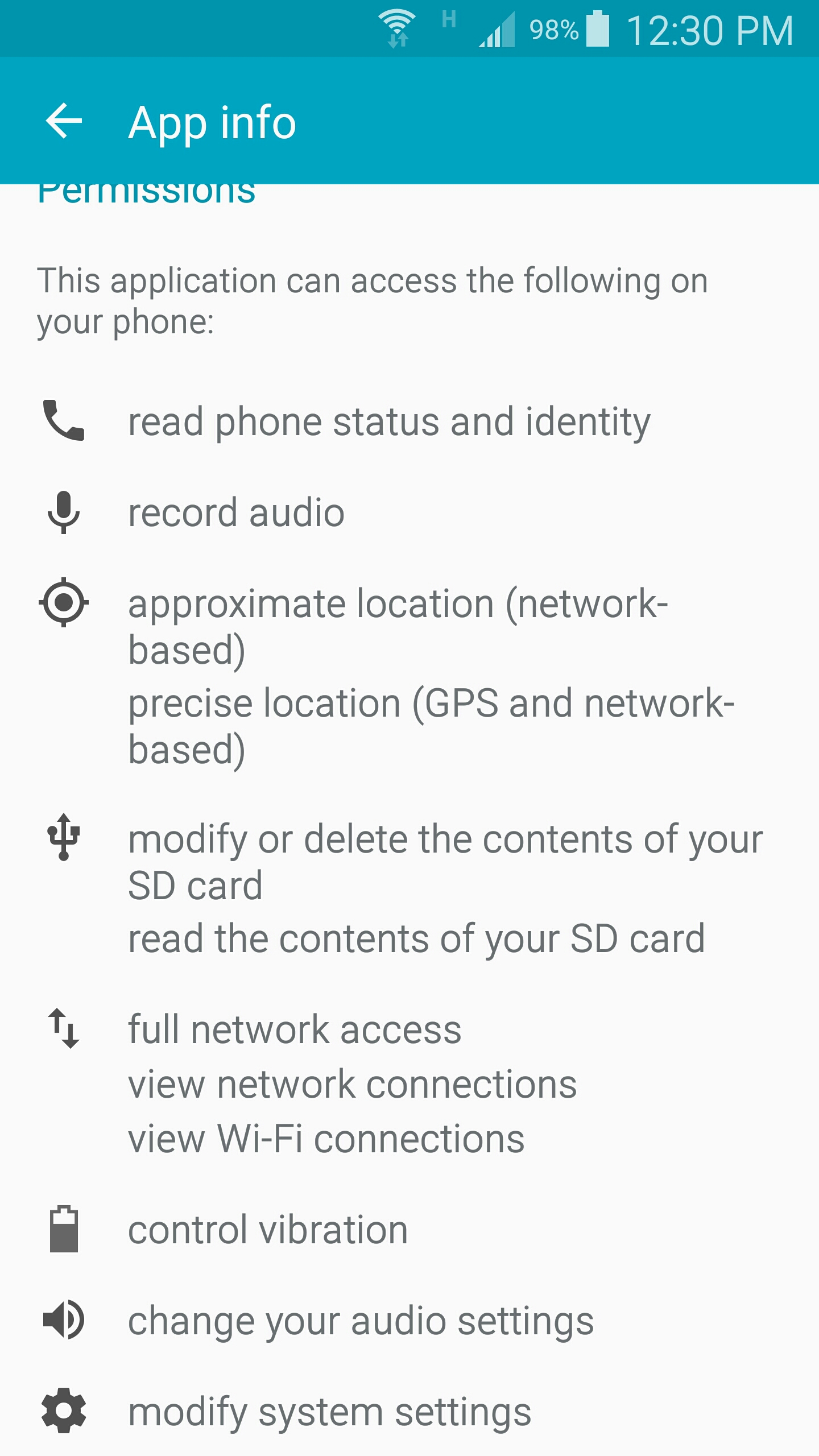Screen dimensions: 819x1456
Task: View details for record audio permission
Action: [x=237, y=513]
